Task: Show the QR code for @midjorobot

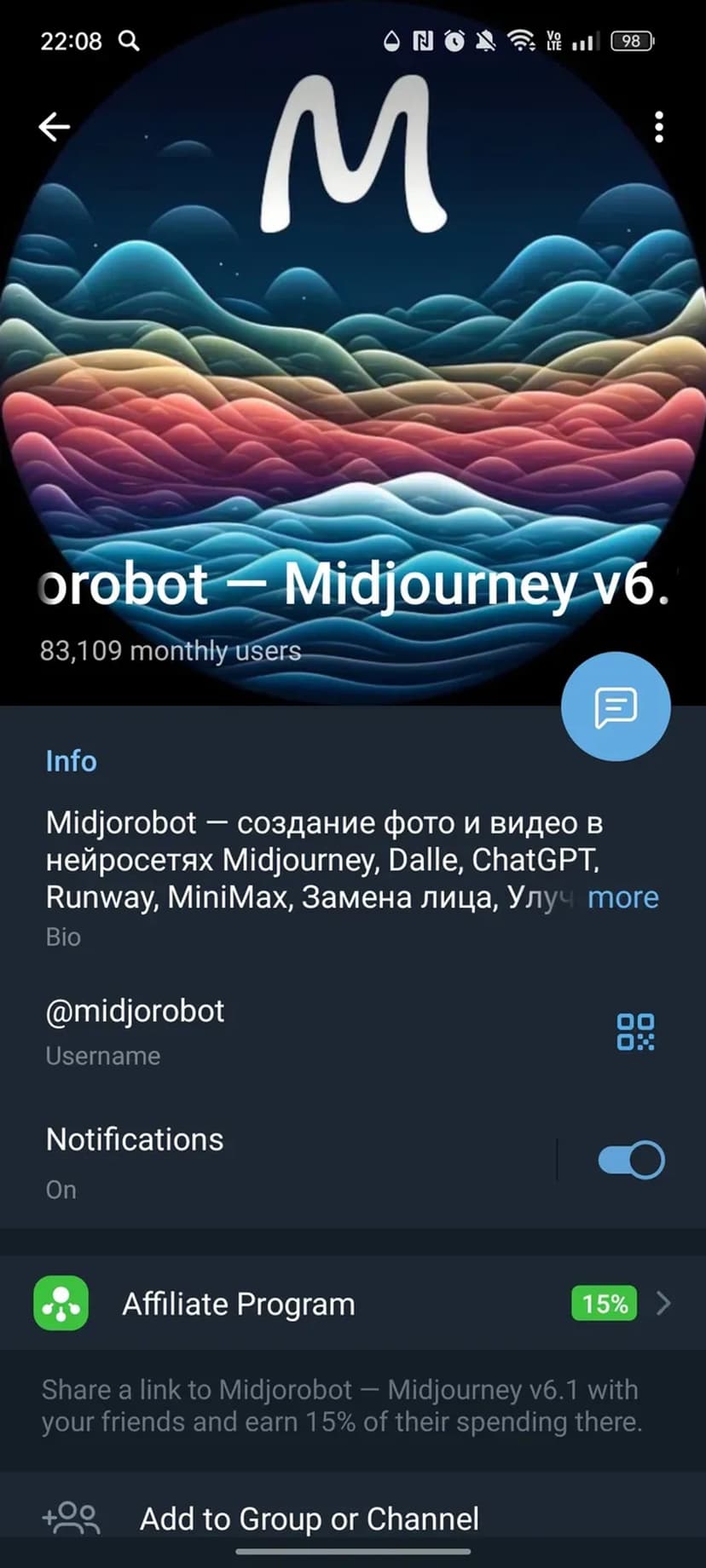Action: (635, 1031)
